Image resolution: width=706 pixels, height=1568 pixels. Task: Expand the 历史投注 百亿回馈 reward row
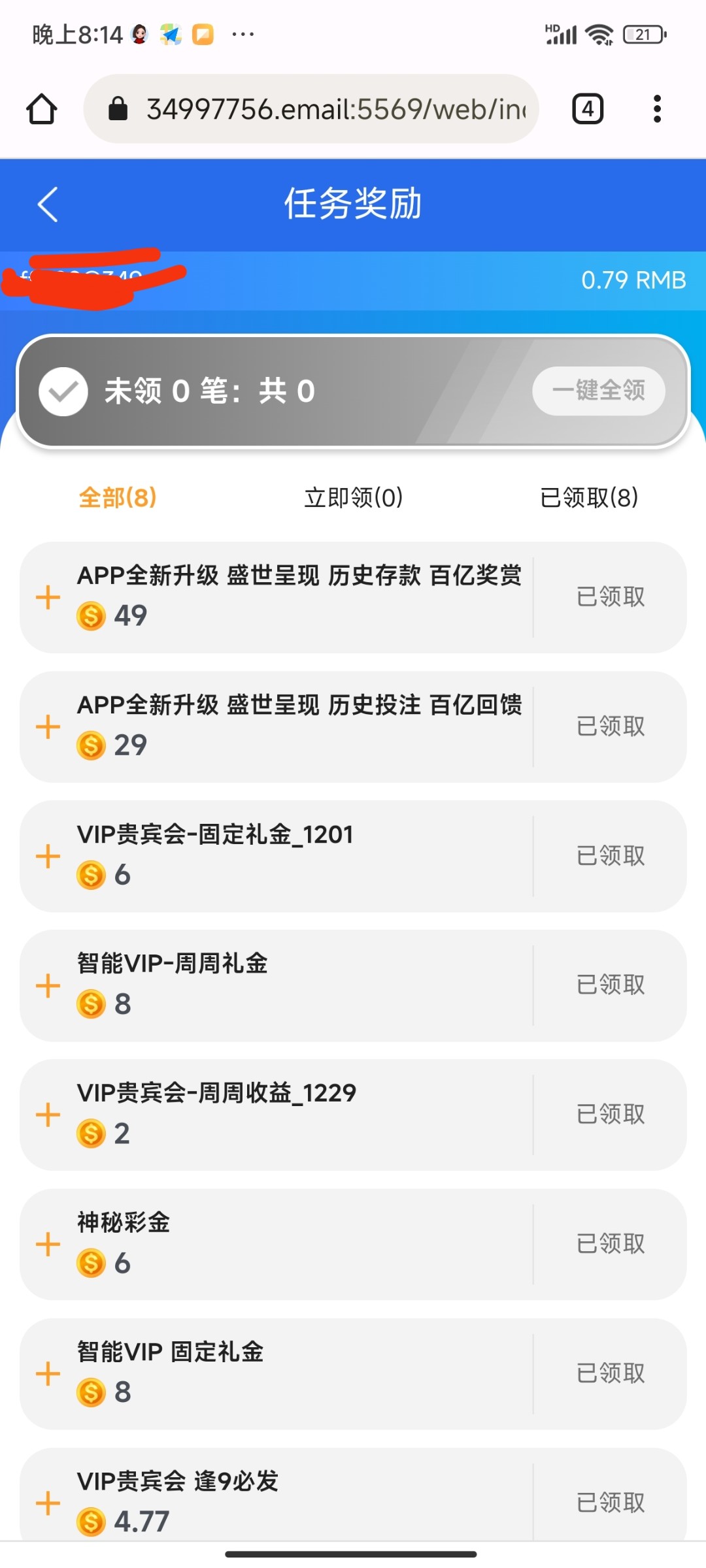(48, 727)
